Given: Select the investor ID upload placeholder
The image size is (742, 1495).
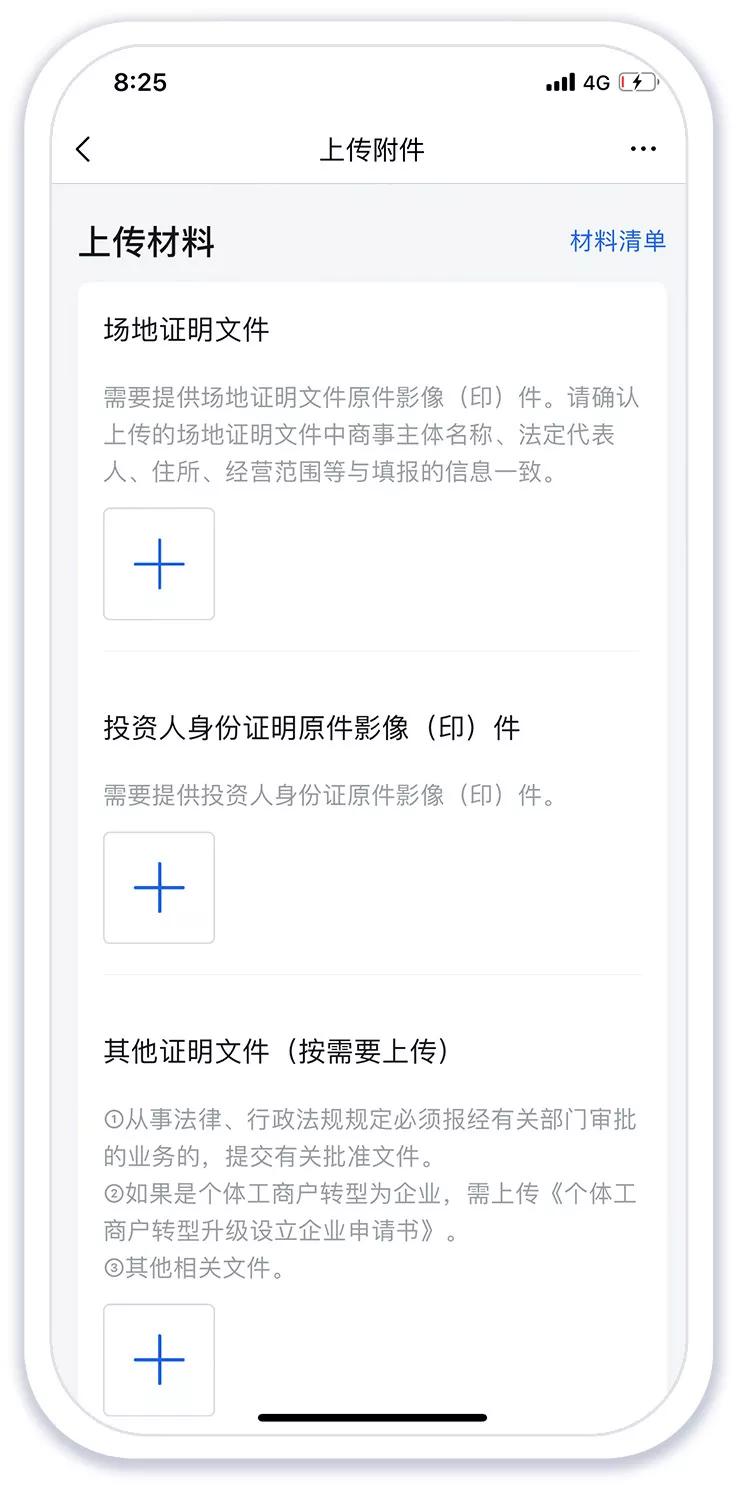Looking at the screenshot, I should tap(158, 887).
